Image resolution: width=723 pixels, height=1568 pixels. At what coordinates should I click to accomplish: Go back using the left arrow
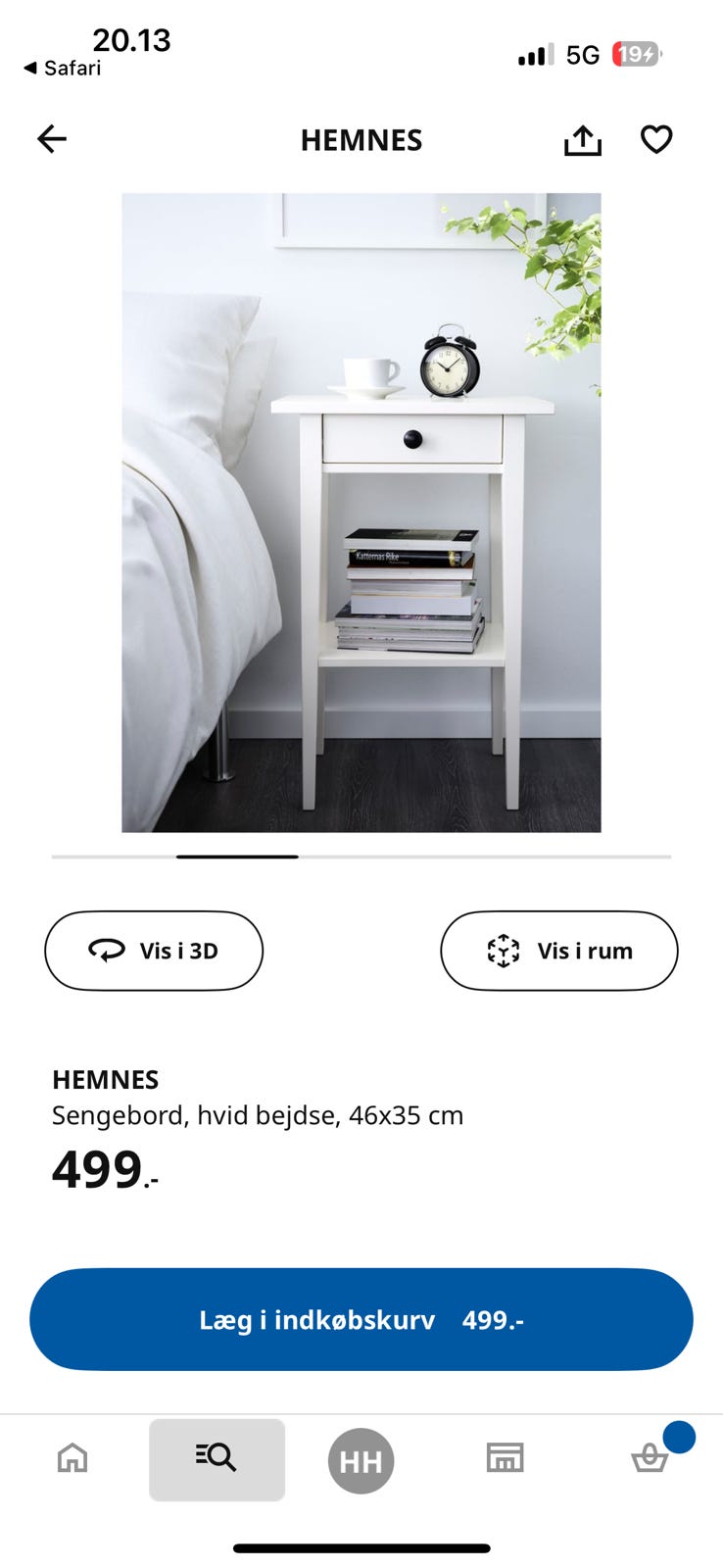tap(51, 139)
